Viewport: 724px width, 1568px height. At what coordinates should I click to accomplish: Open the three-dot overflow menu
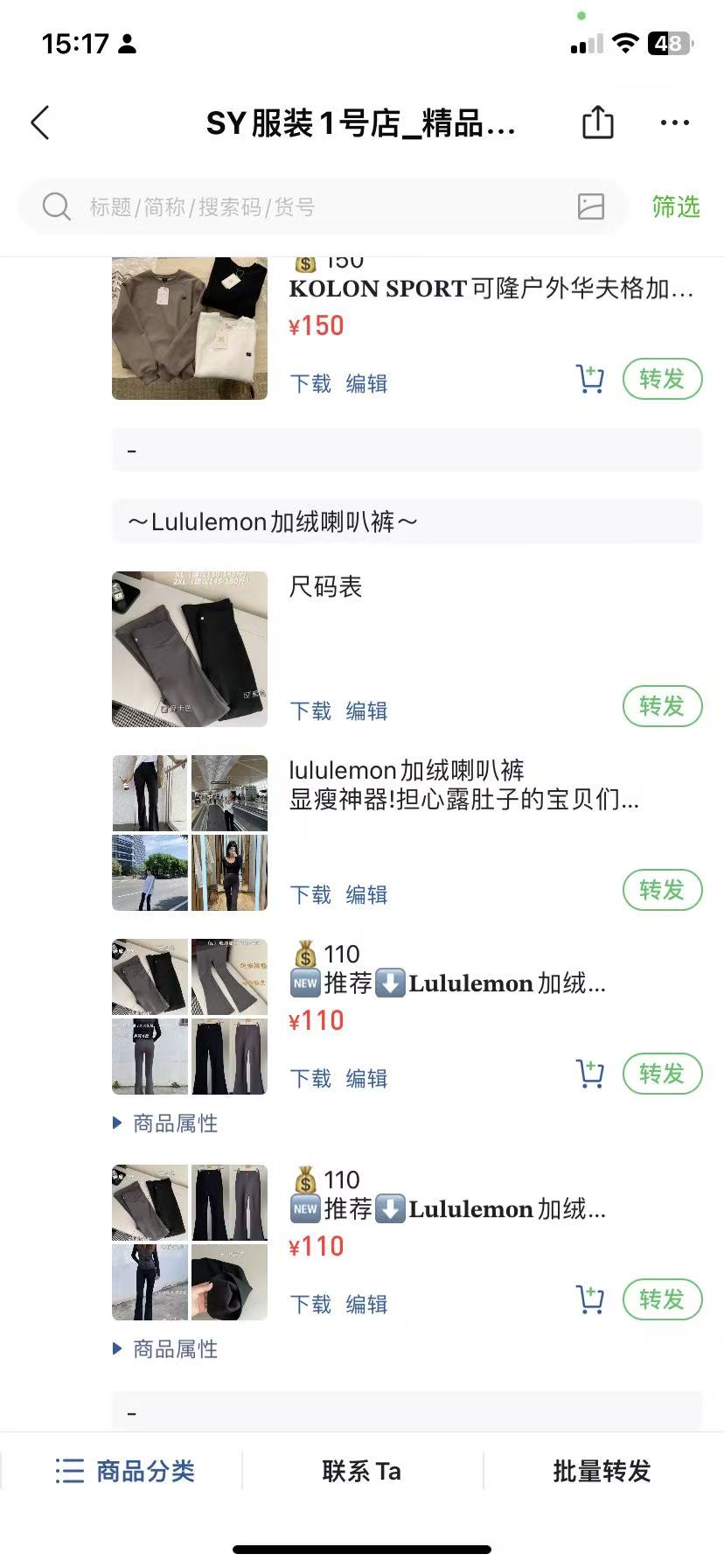[674, 123]
